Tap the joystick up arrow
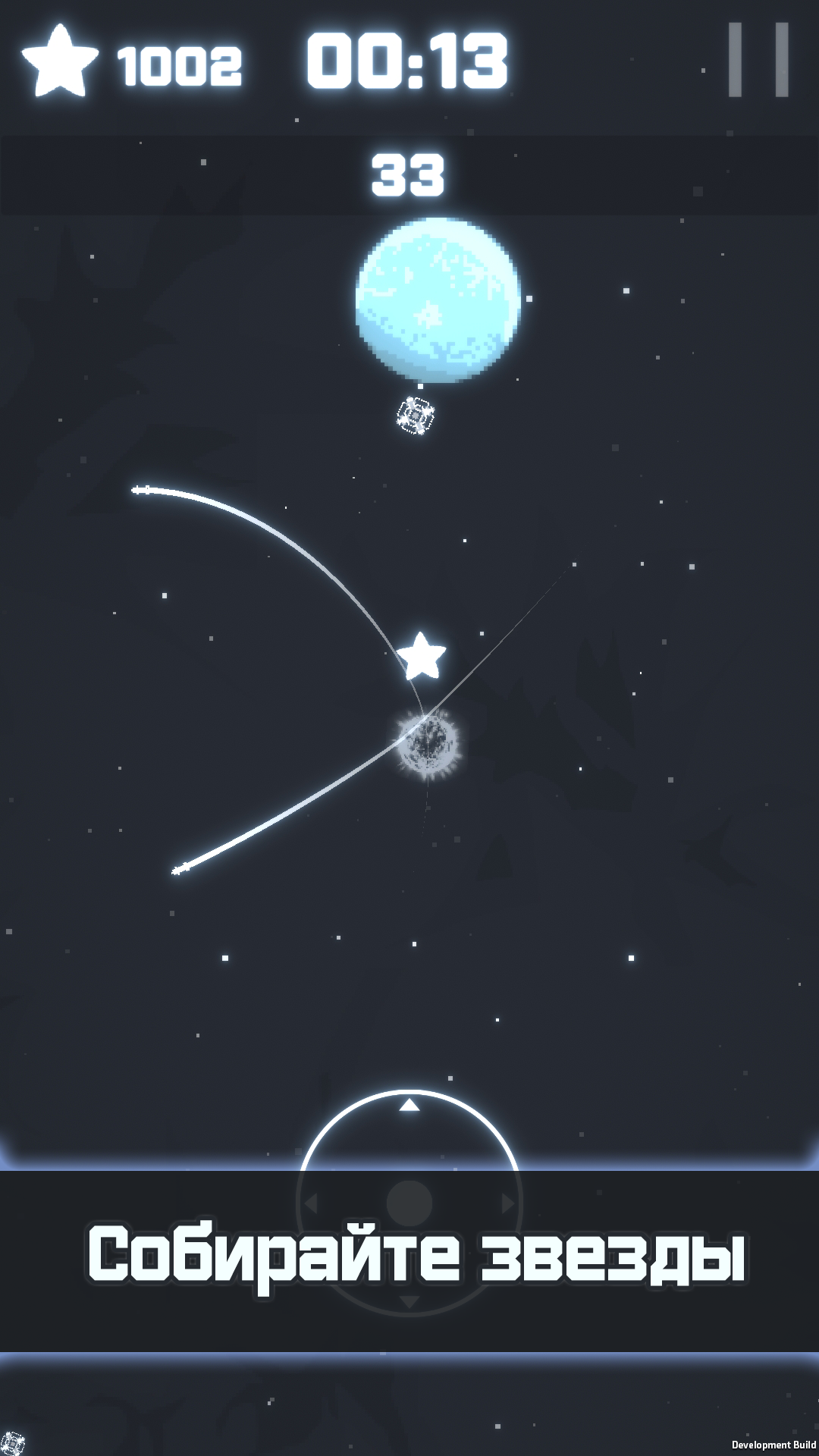The width and height of the screenshot is (819, 1456). click(409, 1105)
